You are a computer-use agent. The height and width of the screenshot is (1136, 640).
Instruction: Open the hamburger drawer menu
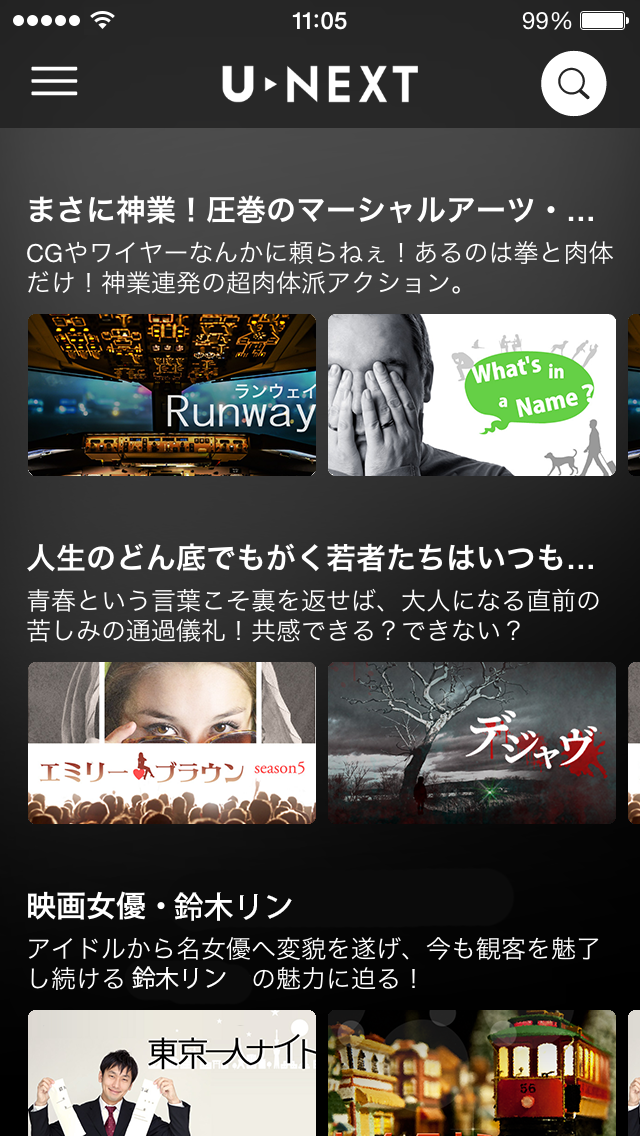pos(54,82)
